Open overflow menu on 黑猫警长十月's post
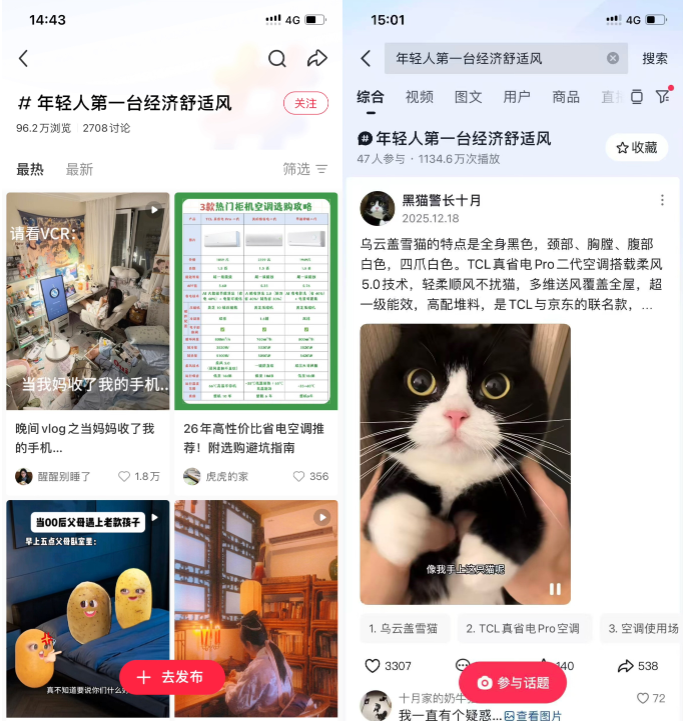The height and width of the screenshot is (721, 684). click(x=662, y=200)
